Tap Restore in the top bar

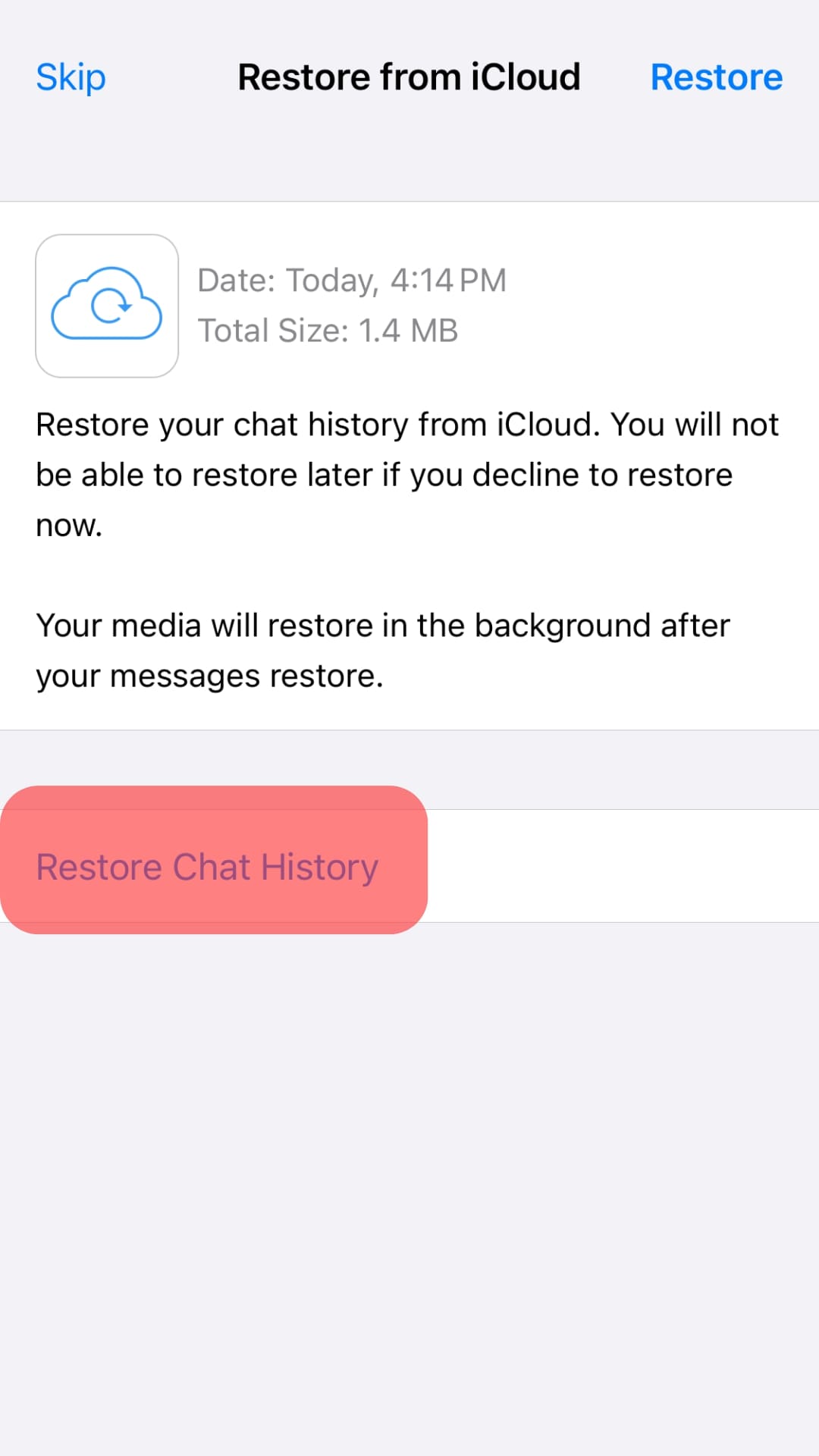(x=716, y=77)
